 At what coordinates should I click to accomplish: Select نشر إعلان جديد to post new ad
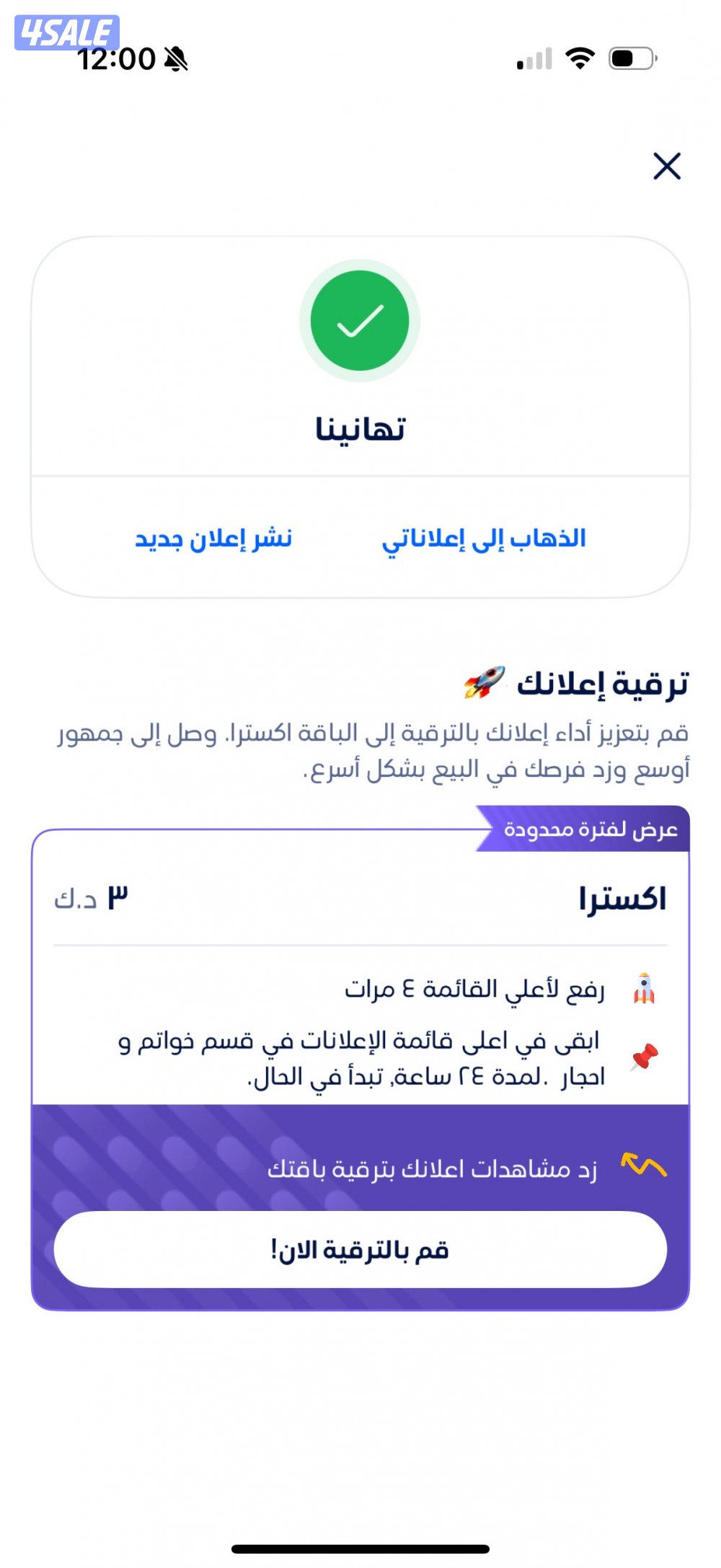[213, 539]
